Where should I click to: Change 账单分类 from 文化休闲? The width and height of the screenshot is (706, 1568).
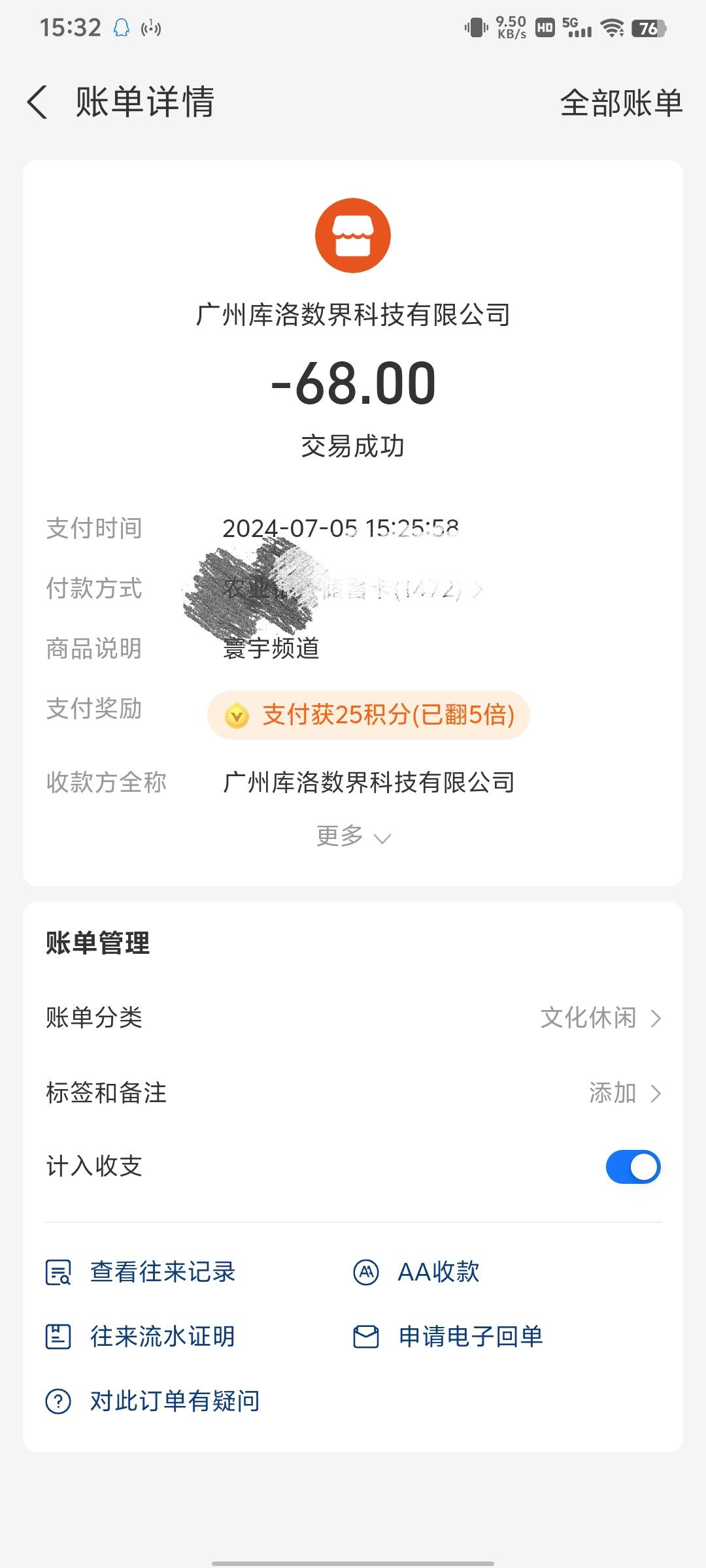pos(353,1017)
